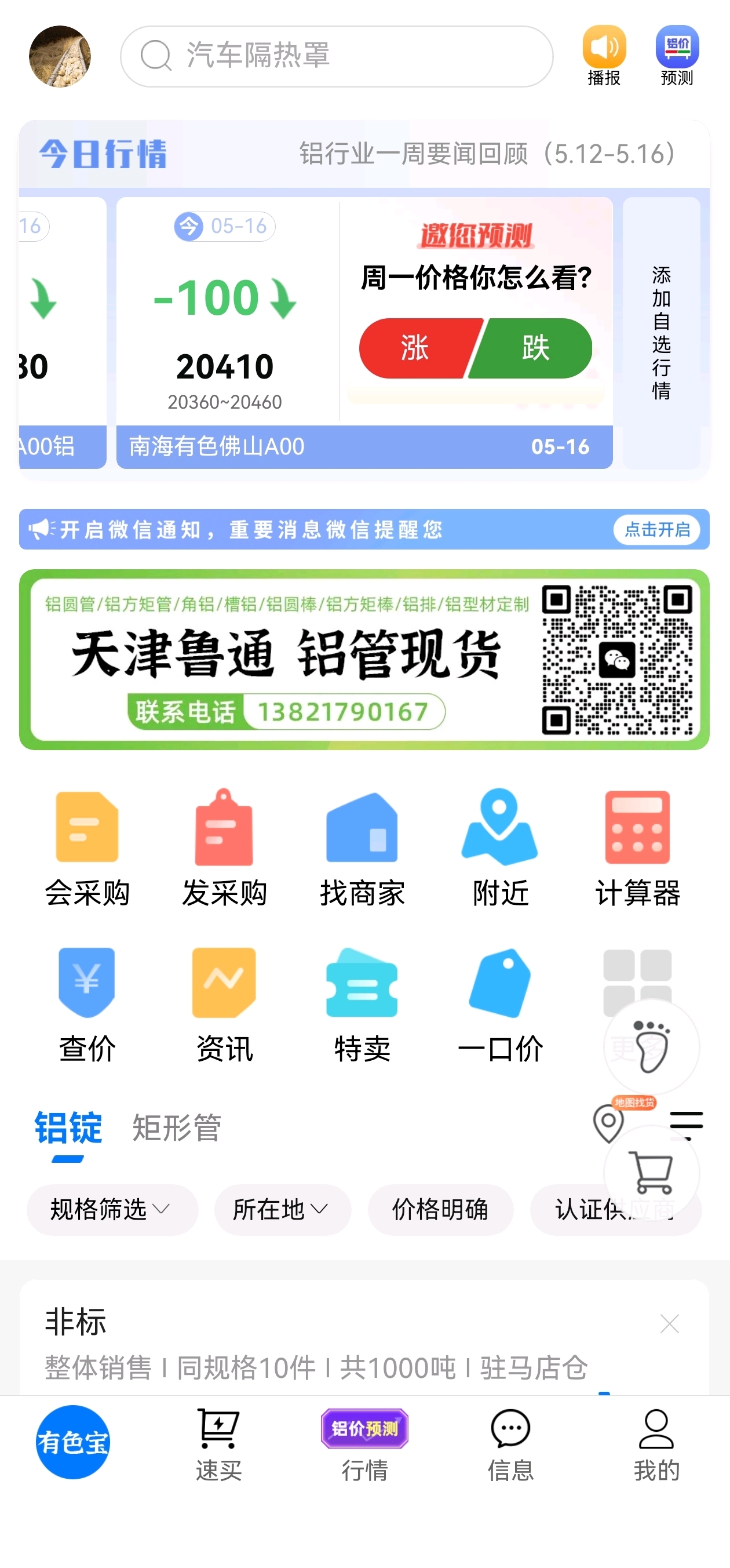Predict 涨 for Monday's price
This screenshot has height=1568, width=730.
point(419,348)
